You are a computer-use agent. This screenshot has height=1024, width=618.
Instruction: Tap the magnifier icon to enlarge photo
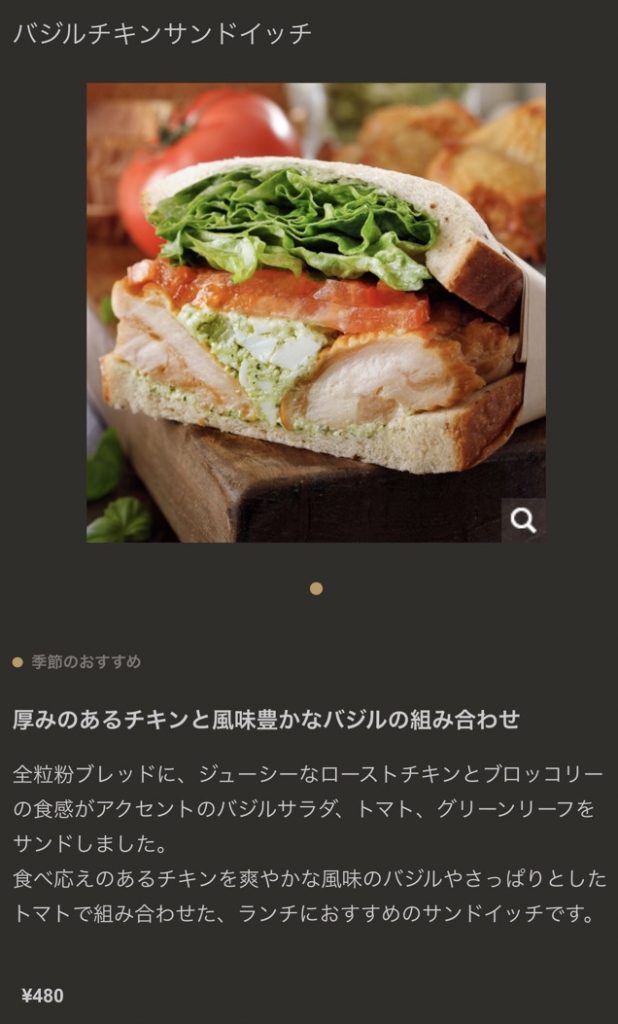tap(523, 520)
